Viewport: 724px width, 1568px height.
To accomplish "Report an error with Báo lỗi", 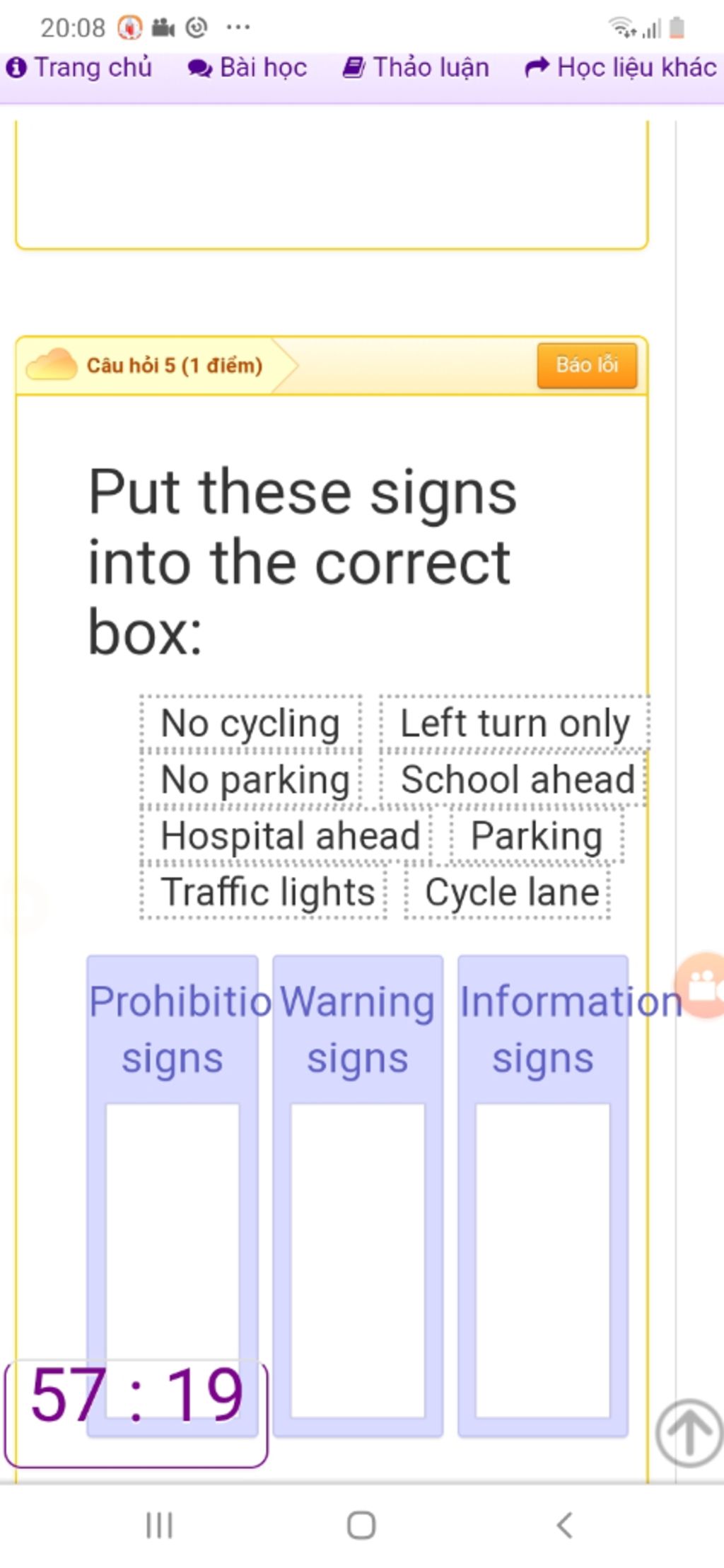I will click(x=586, y=365).
